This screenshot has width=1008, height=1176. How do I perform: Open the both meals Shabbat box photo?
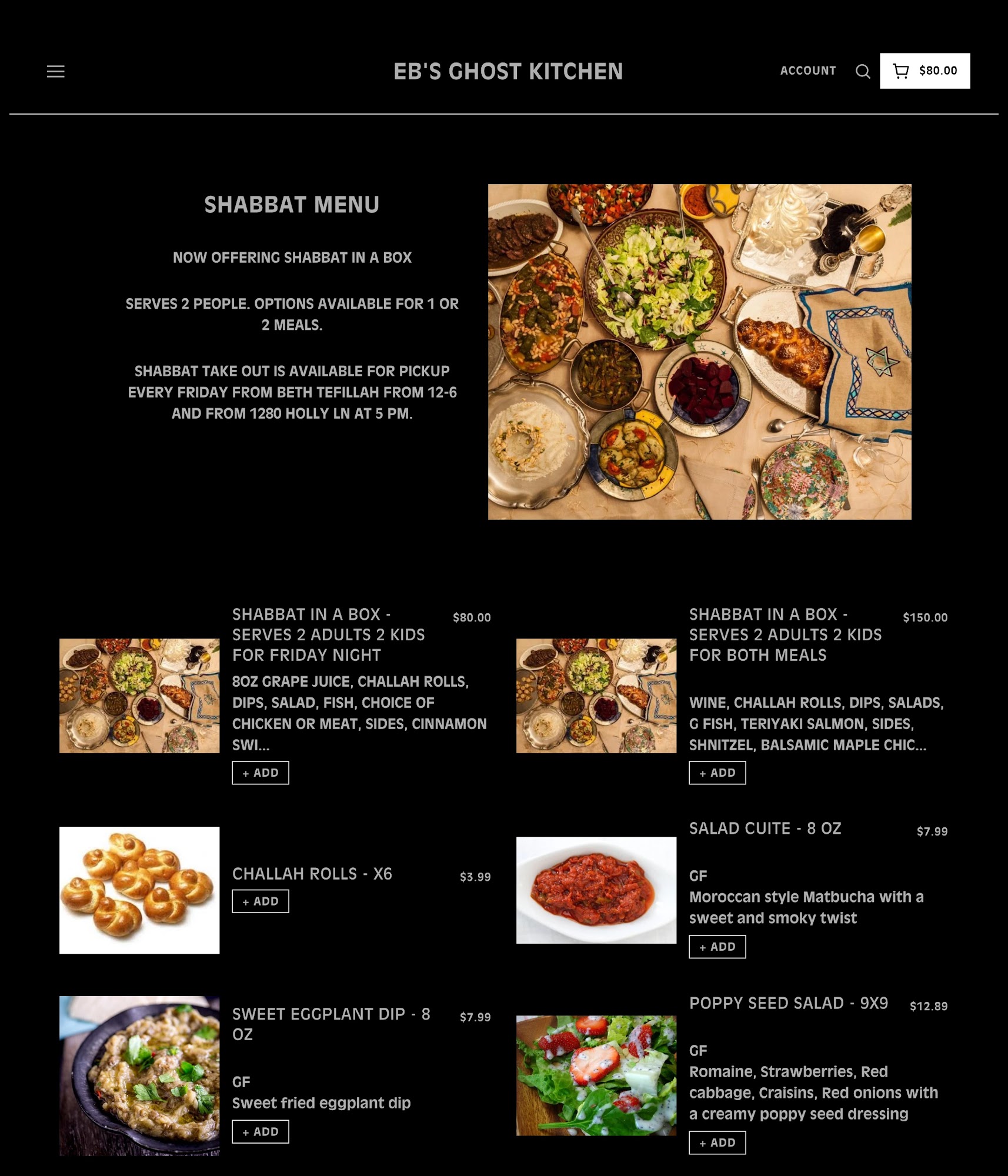pyautogui.click(x=596, y=696)
